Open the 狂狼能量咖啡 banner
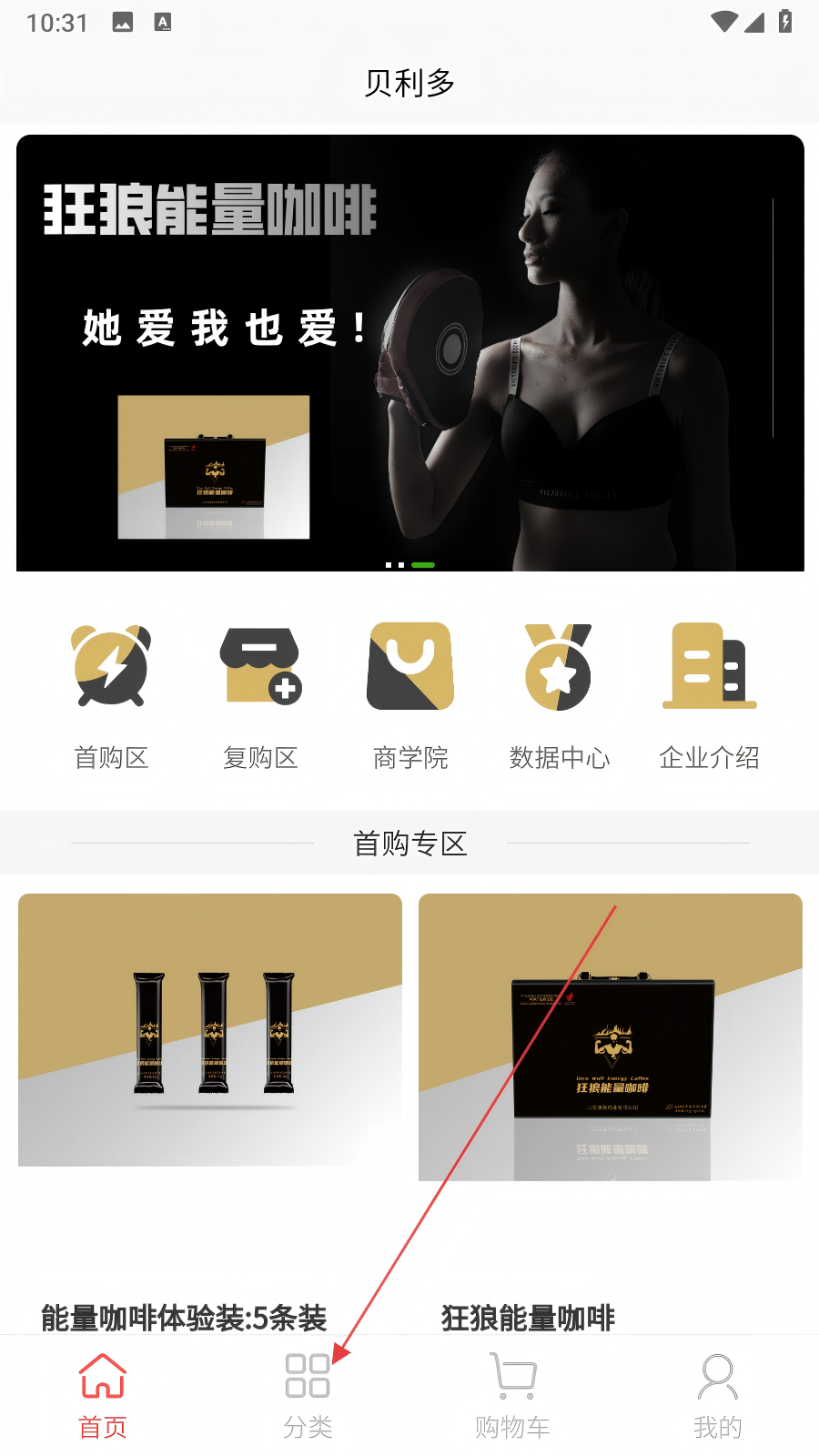The height and width of the screenshot is (1456, 819). pyautogui.click(x=409, y=353)
